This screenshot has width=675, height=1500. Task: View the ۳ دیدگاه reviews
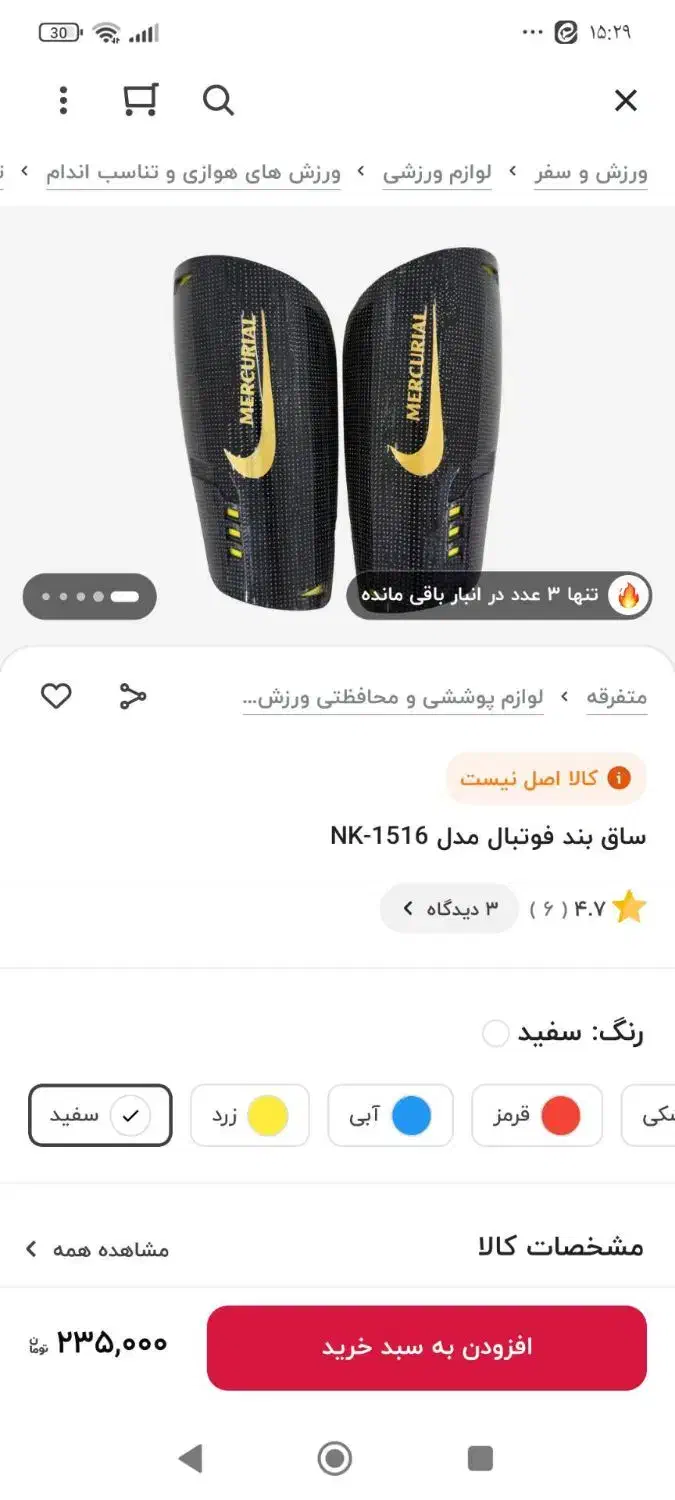point(449,908)
